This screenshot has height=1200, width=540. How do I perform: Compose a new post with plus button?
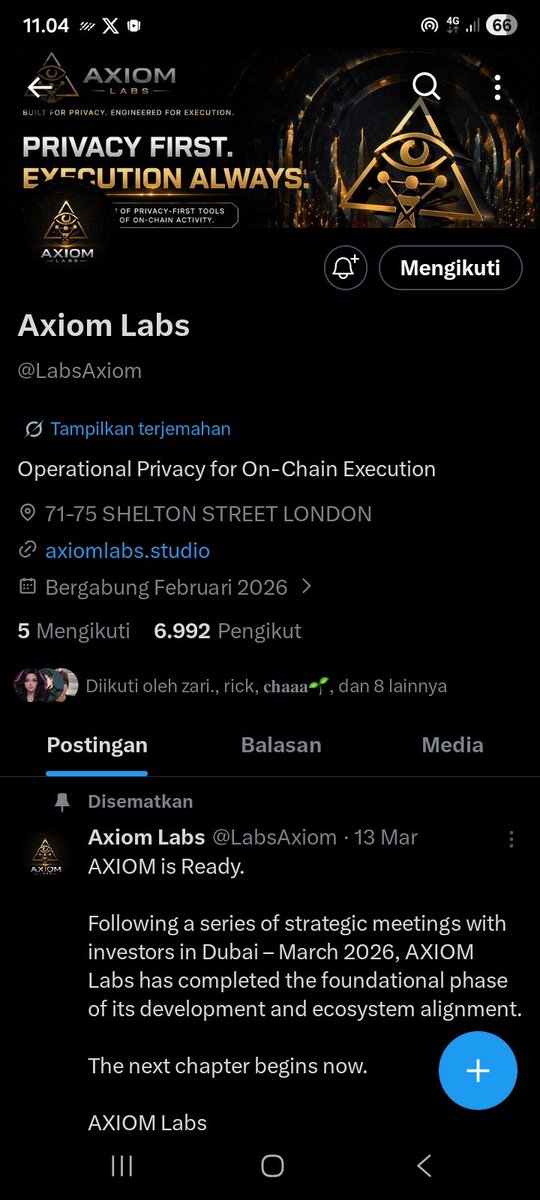click(478, 1070)
